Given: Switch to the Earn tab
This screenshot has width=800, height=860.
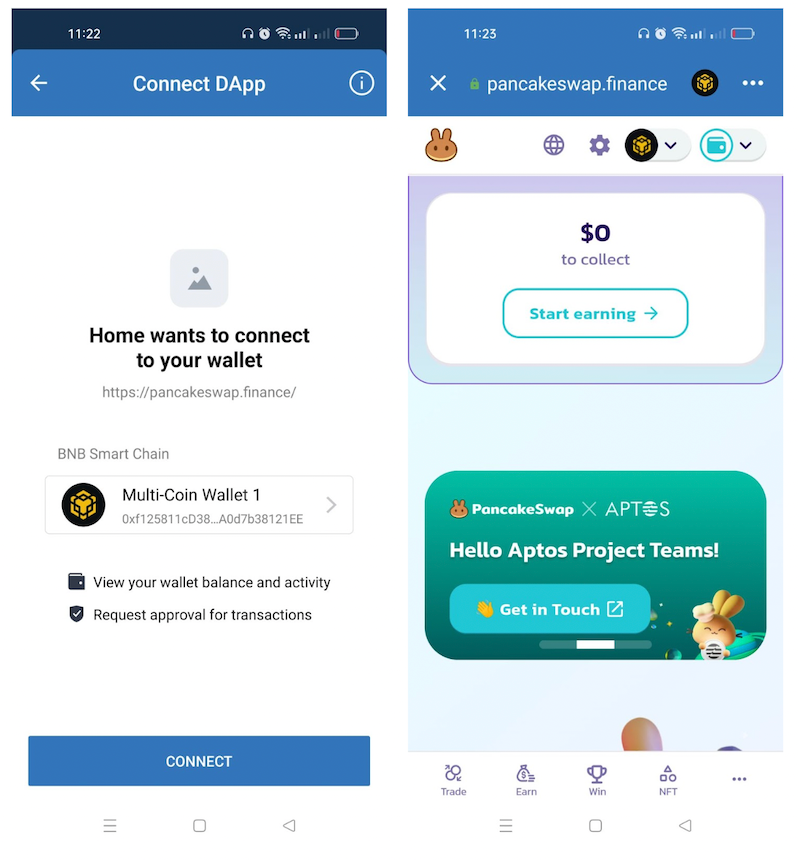Looking at the screenshot, I should [526, 779].
